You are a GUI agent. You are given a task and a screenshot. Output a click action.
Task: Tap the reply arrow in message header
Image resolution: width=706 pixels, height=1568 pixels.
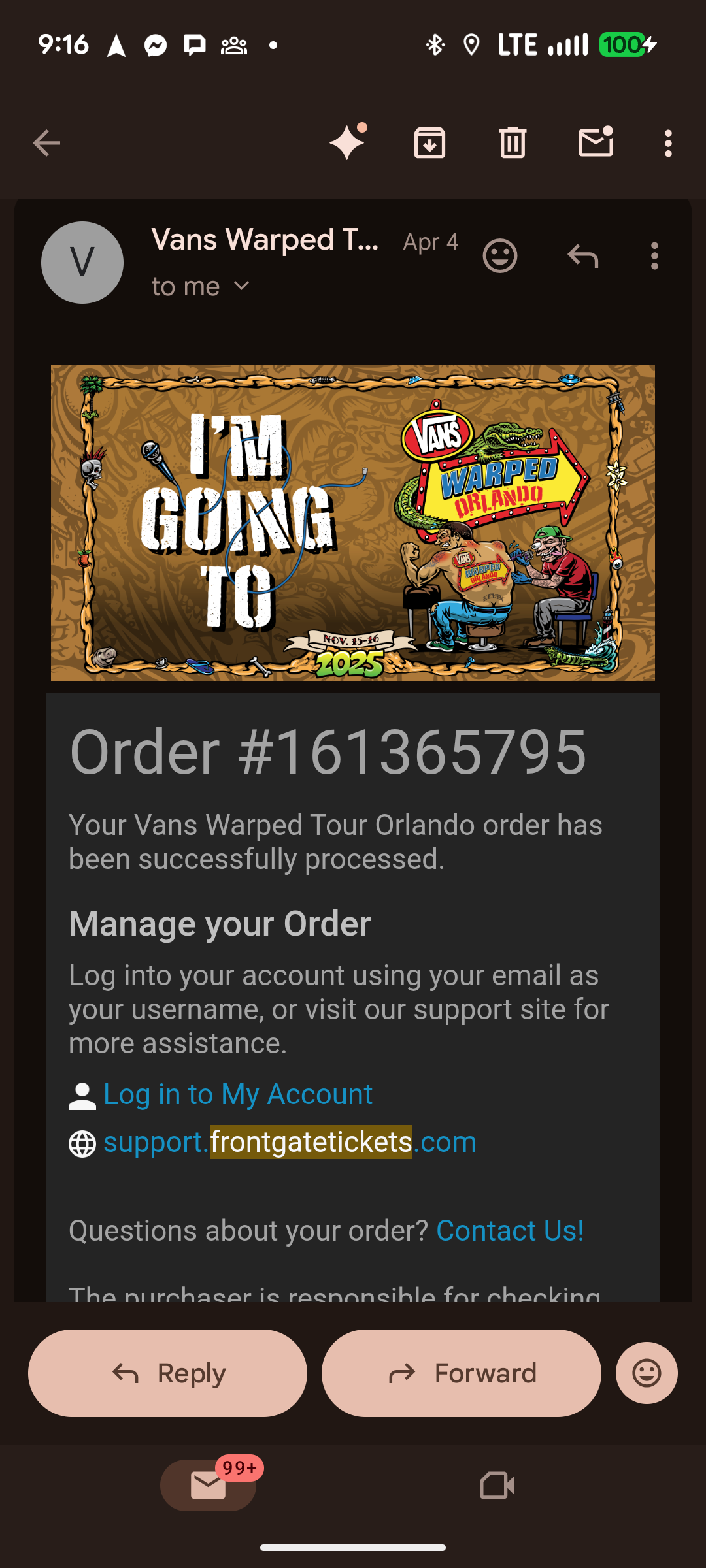[582, 256]
